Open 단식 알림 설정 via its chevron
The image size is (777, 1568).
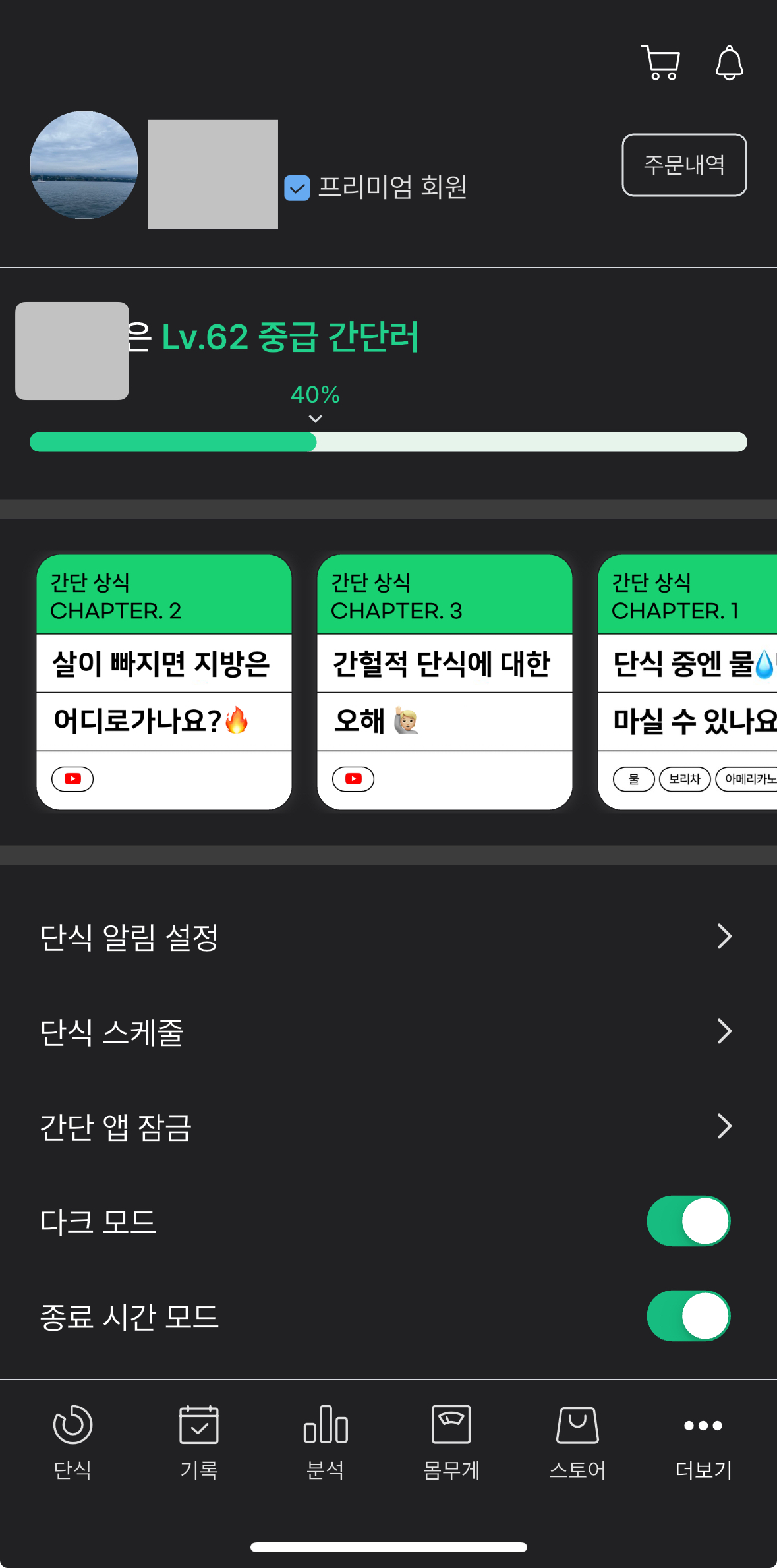pos(724,936)
